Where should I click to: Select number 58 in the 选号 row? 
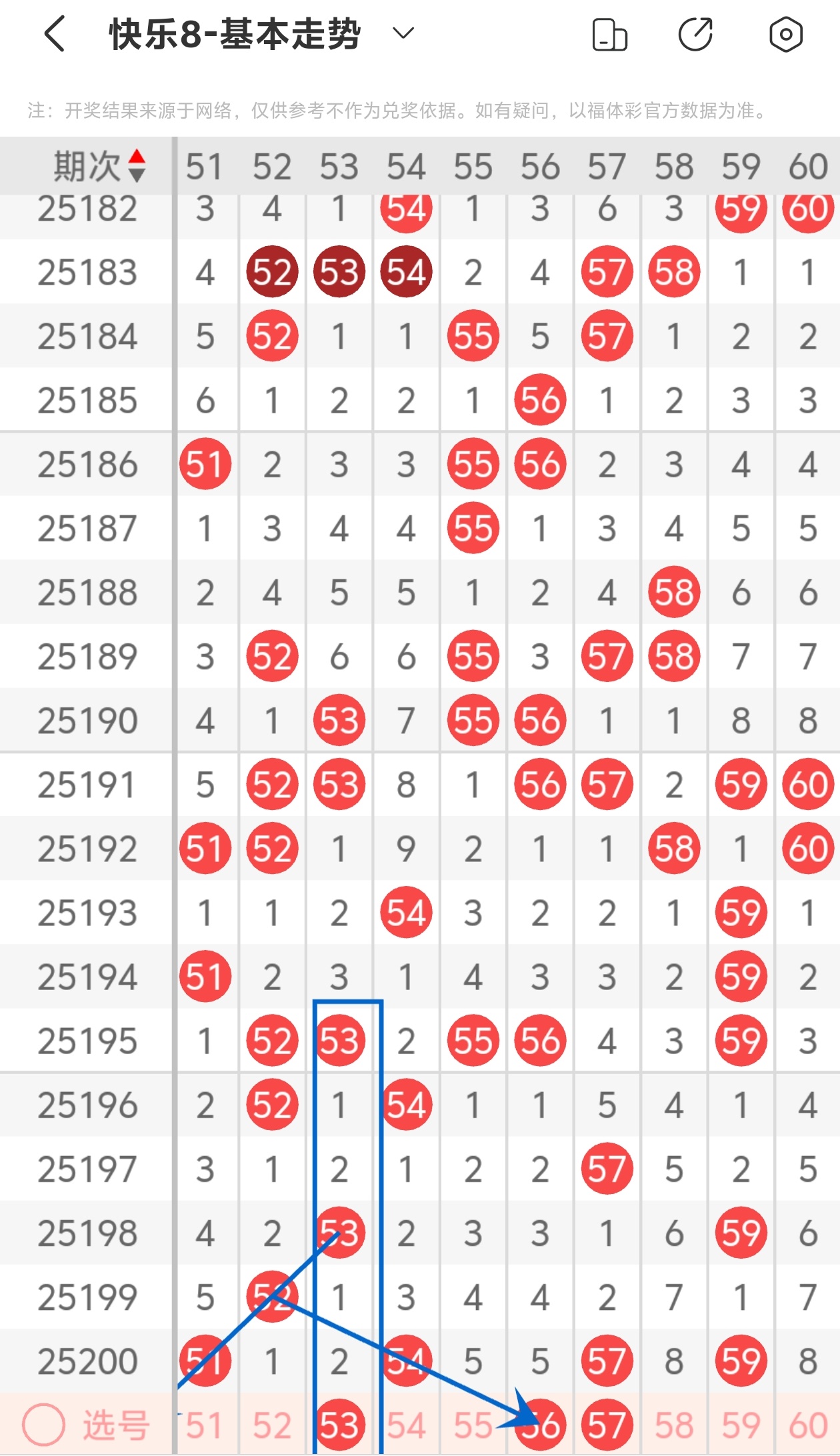pos(674,1426)
